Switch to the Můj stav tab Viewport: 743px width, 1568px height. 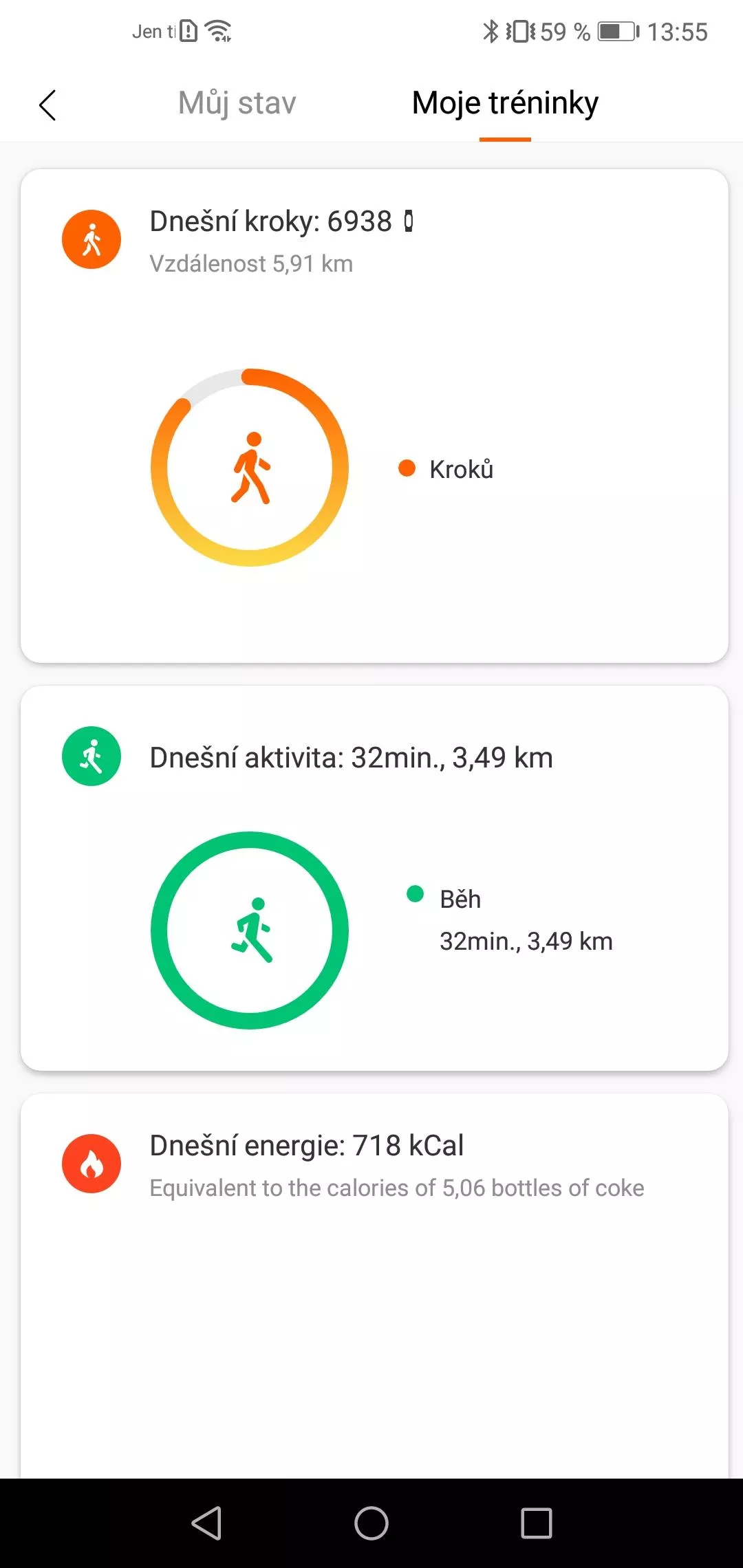(237, 103)
